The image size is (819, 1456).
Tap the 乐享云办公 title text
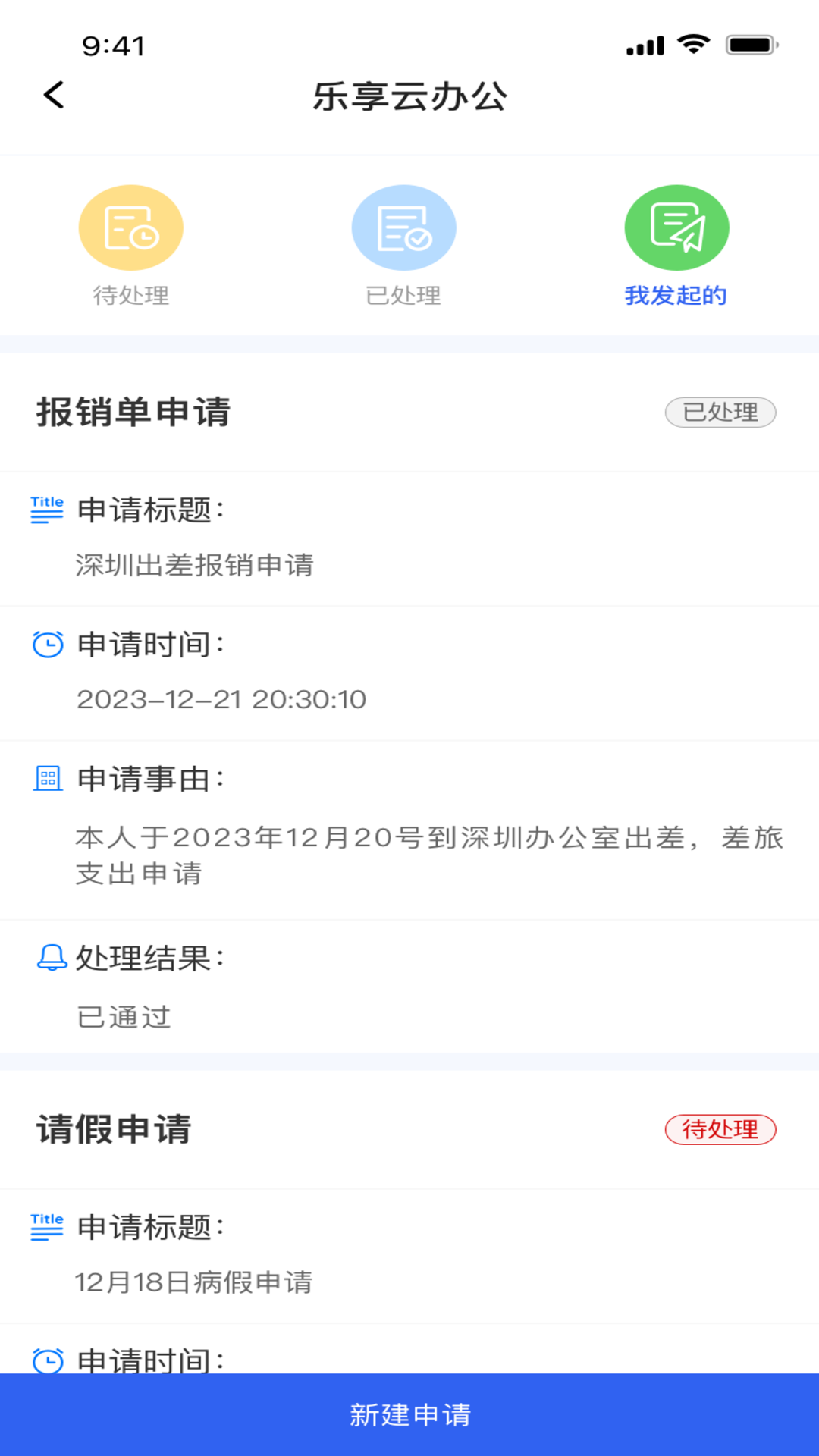click(409, 99)
